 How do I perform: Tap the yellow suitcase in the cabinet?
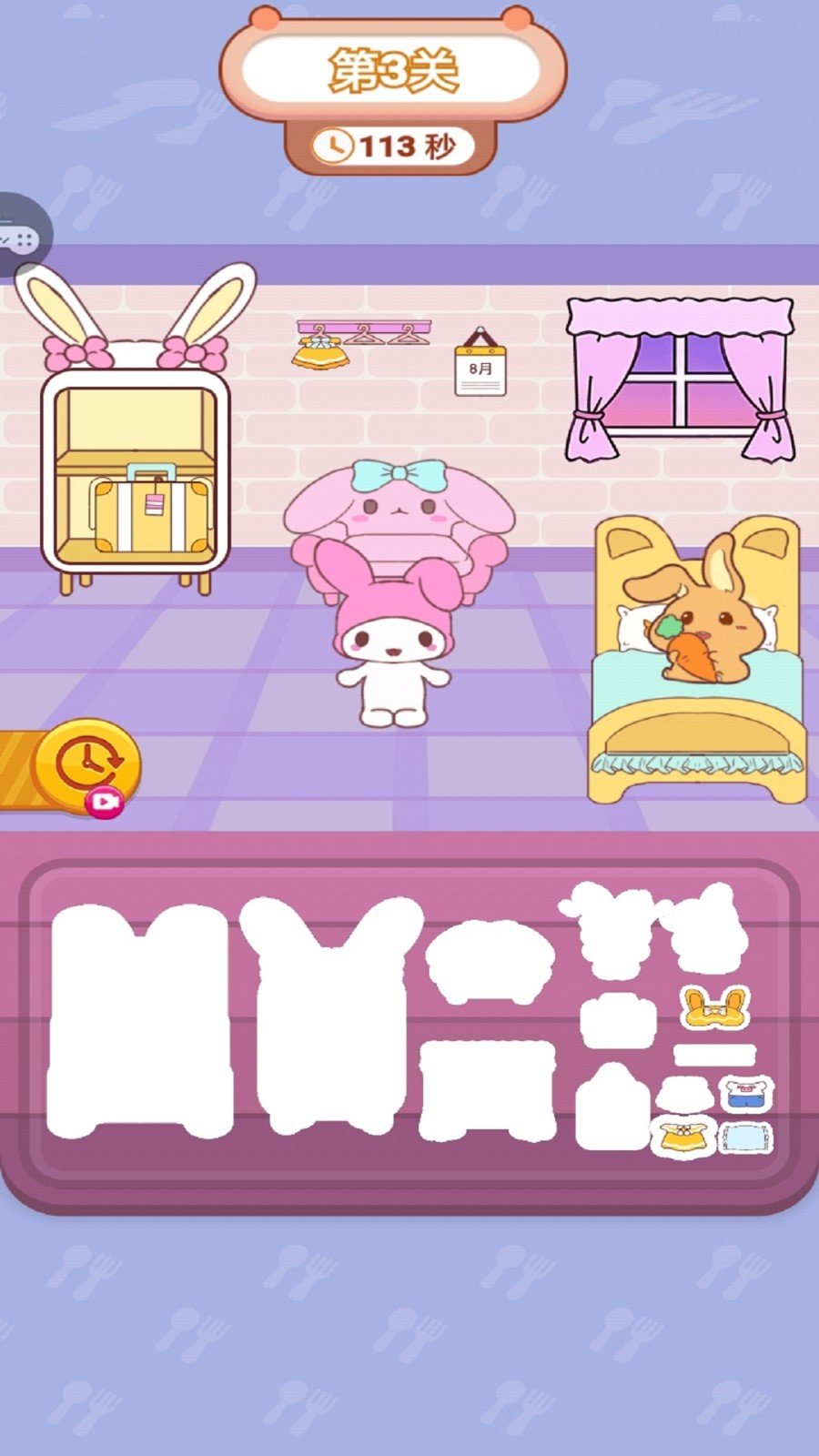coord(150,512)
